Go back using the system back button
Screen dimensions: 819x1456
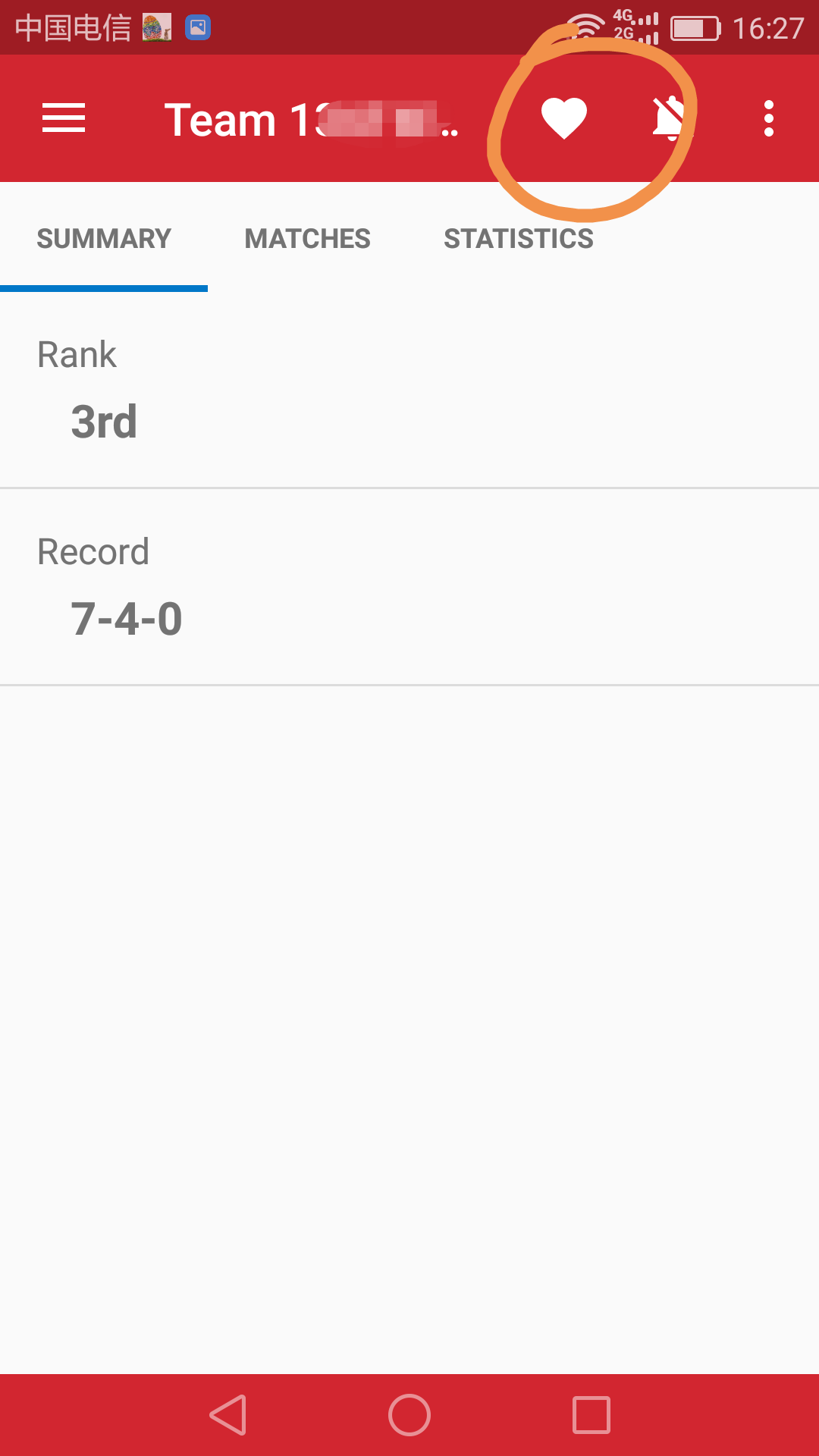click(228, 1415)
